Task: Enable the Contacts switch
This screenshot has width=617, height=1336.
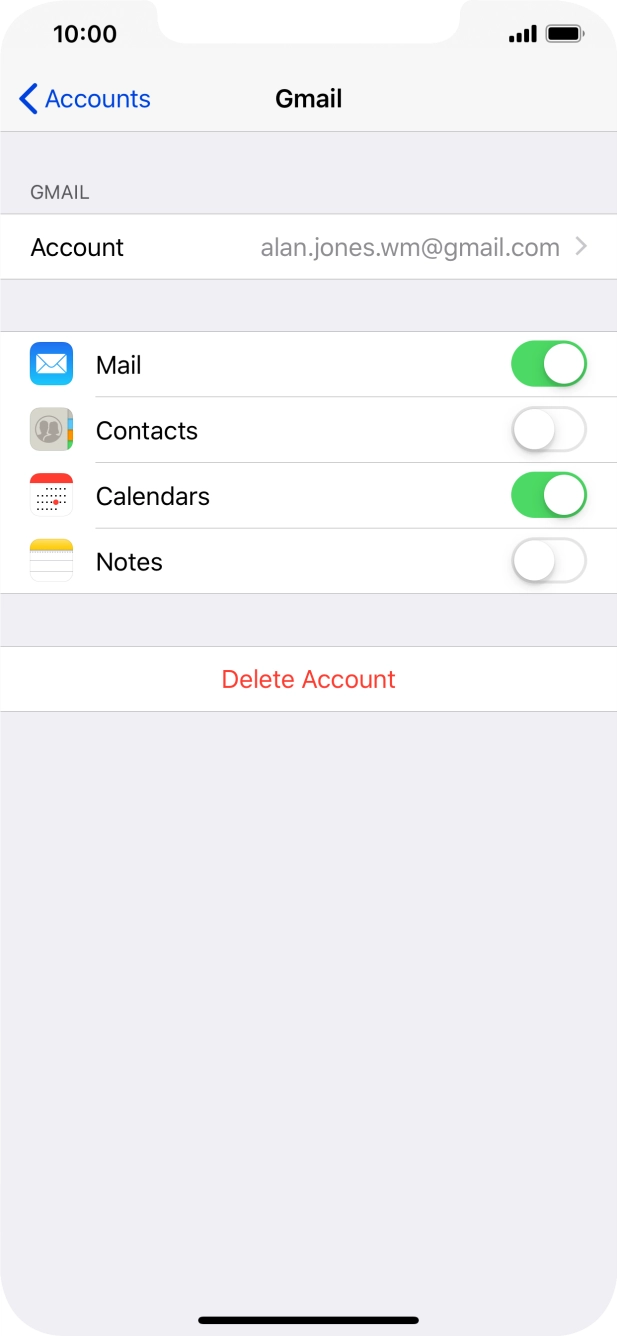Action: 548,430
